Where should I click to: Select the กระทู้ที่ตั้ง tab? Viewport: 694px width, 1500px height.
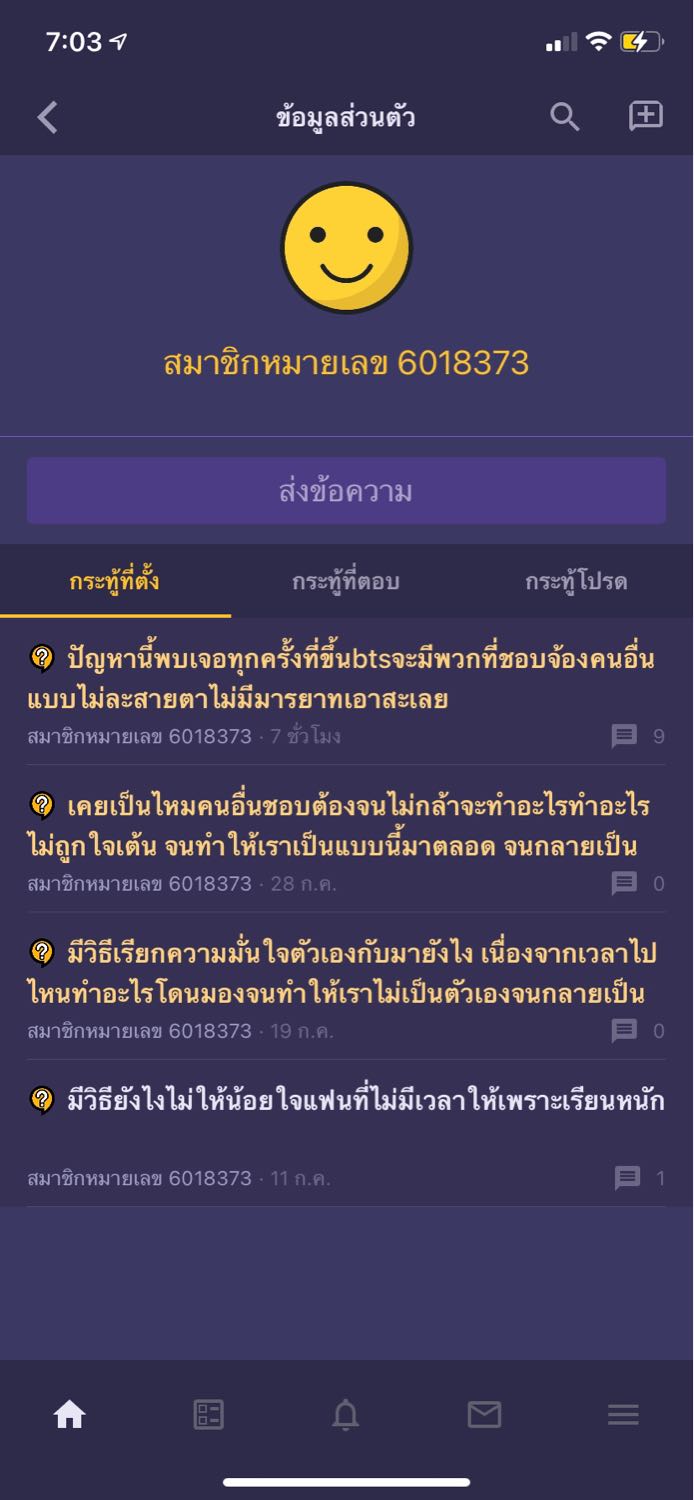click(115, 581)
